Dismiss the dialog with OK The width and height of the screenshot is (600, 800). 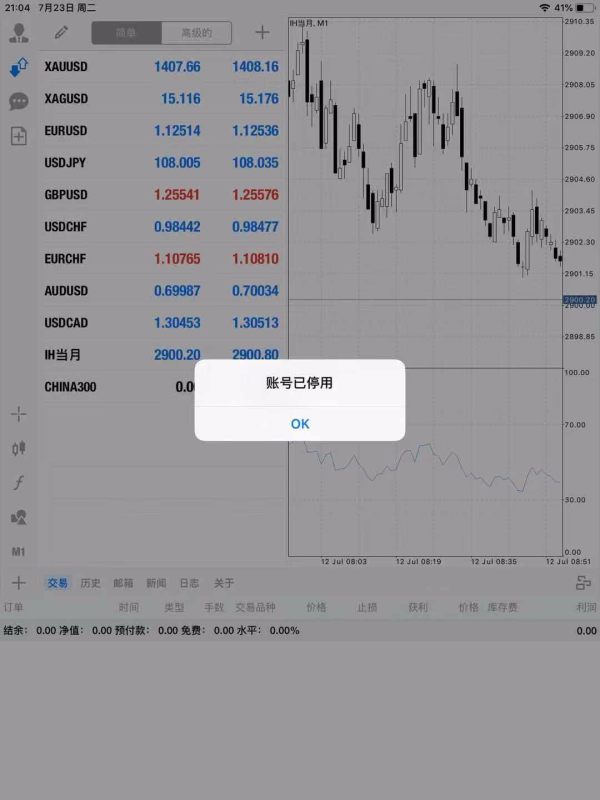point(300,423)
